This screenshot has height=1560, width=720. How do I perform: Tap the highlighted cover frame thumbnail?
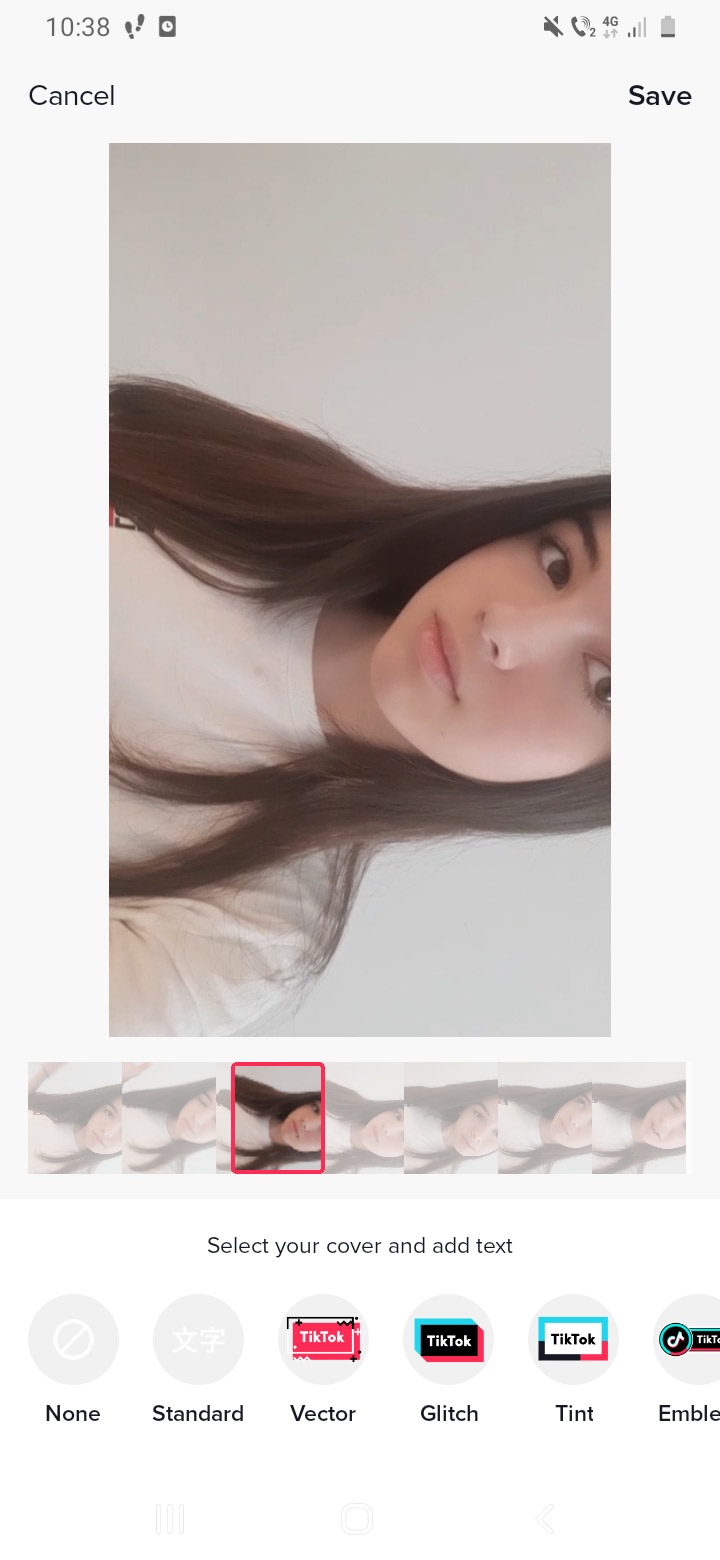click(278, 1117)
